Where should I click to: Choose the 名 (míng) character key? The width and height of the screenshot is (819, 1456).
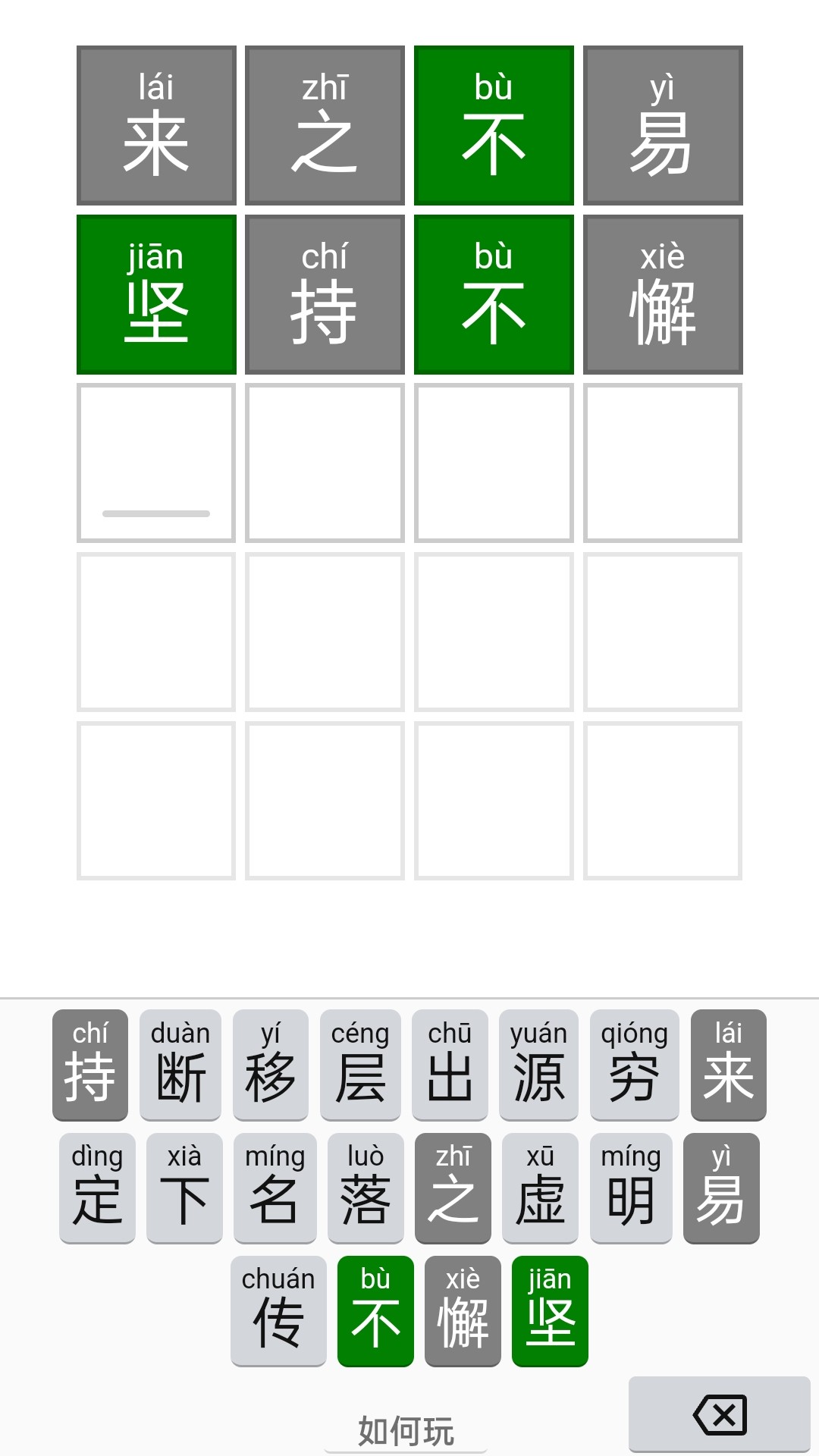tap(275, 1188)
